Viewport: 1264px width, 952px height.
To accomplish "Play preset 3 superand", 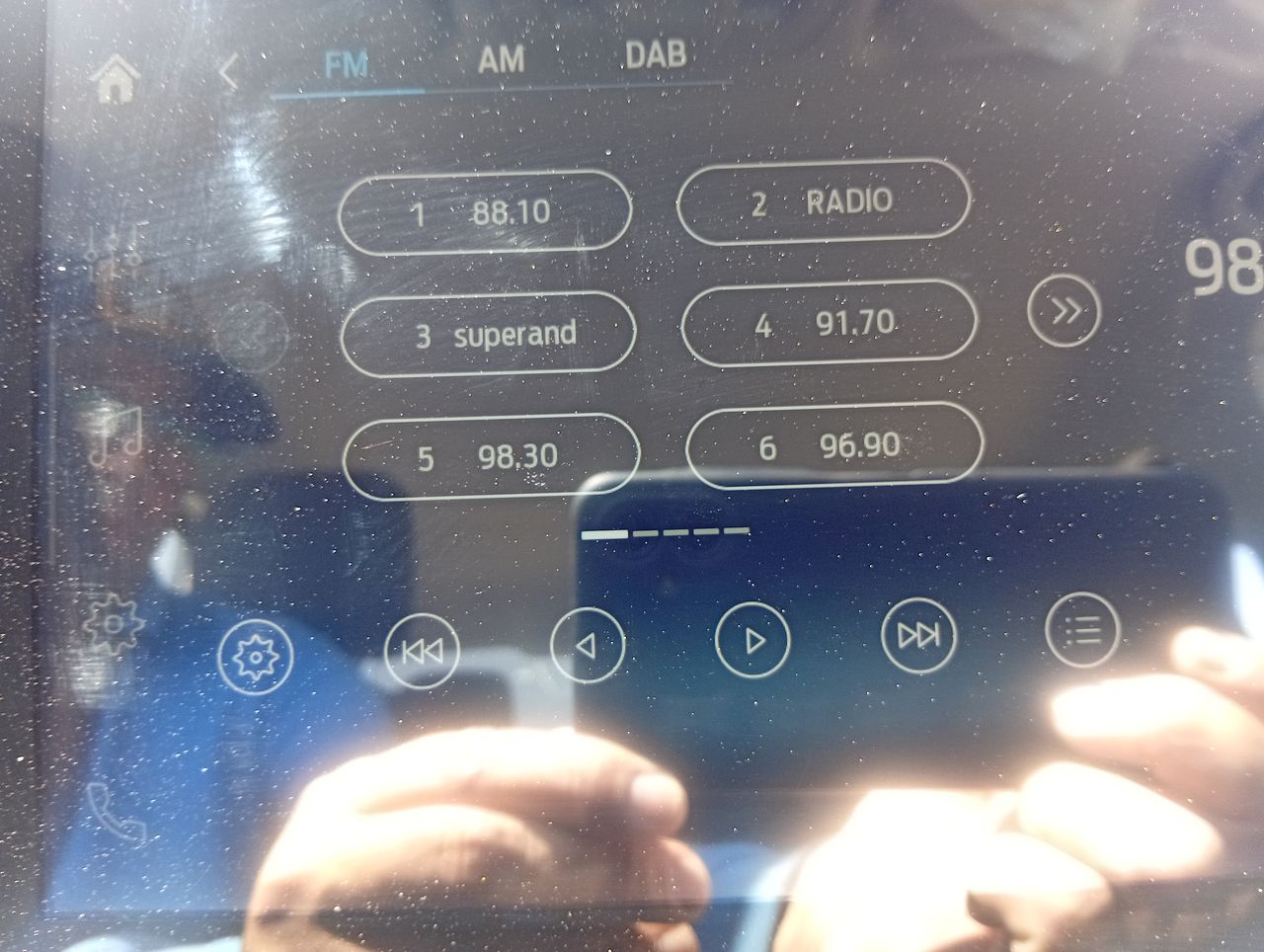I will click(x=488, y=334).
